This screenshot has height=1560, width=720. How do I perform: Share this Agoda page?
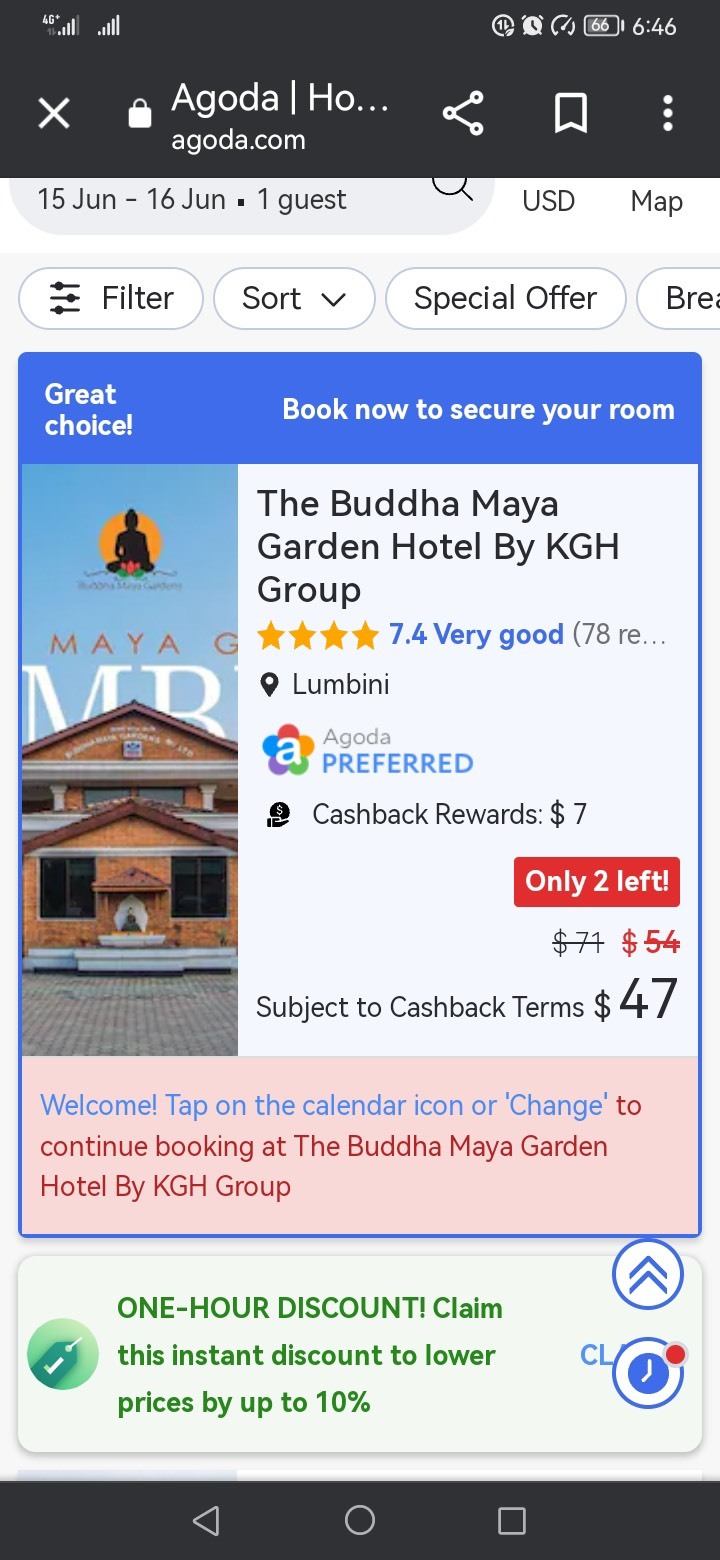(x=463, y=114)
